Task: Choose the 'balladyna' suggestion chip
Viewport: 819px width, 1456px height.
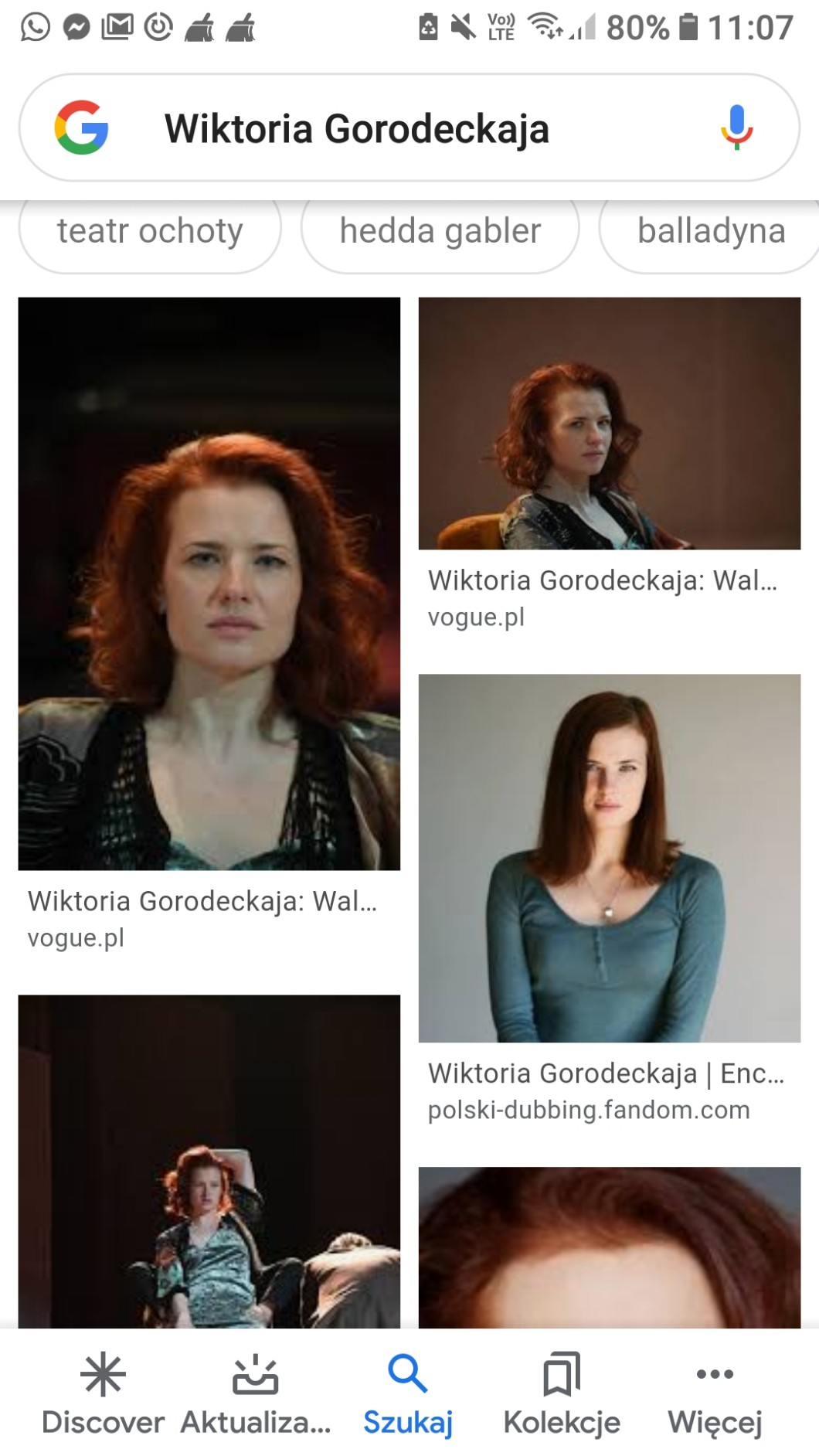Action: click(x=710, y=232)
